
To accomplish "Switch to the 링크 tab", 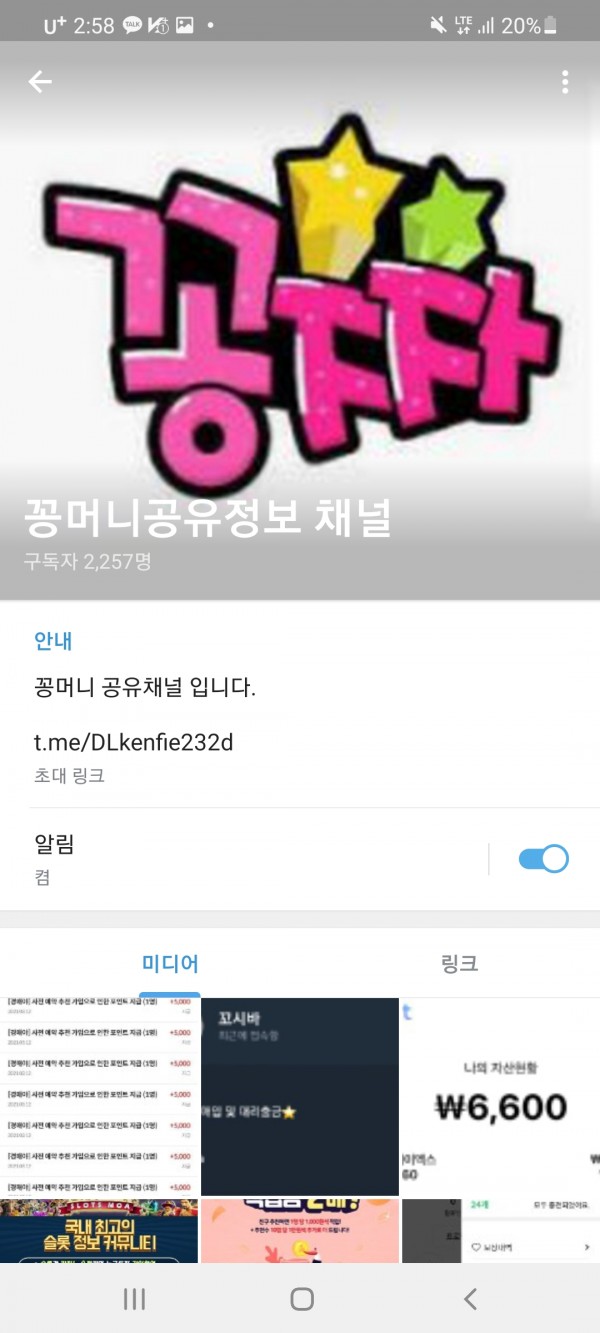I will point(459,964).
